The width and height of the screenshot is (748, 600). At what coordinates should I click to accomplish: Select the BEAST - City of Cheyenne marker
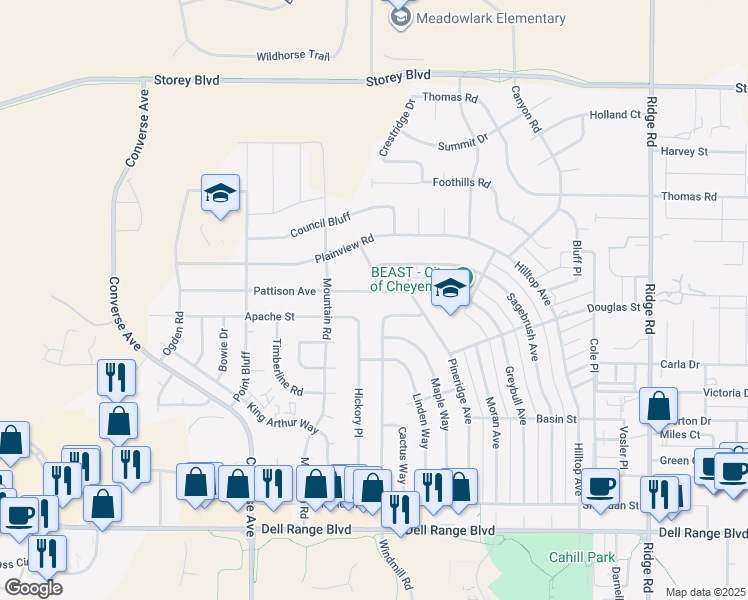pyautogui.click(x=451, y=291)
